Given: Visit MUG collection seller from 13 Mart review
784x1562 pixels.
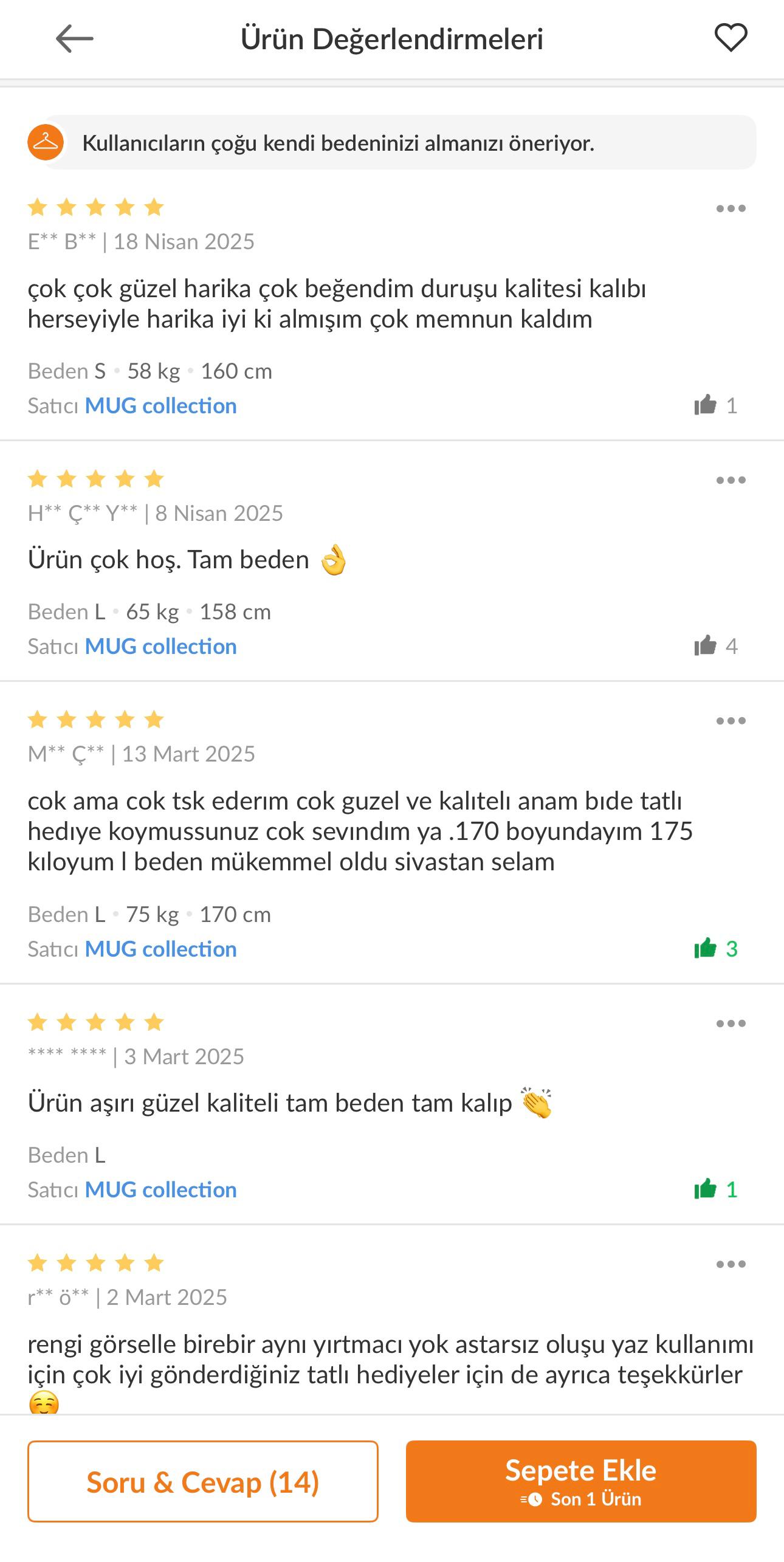Looking at the screenshot, I should point(160,949).
